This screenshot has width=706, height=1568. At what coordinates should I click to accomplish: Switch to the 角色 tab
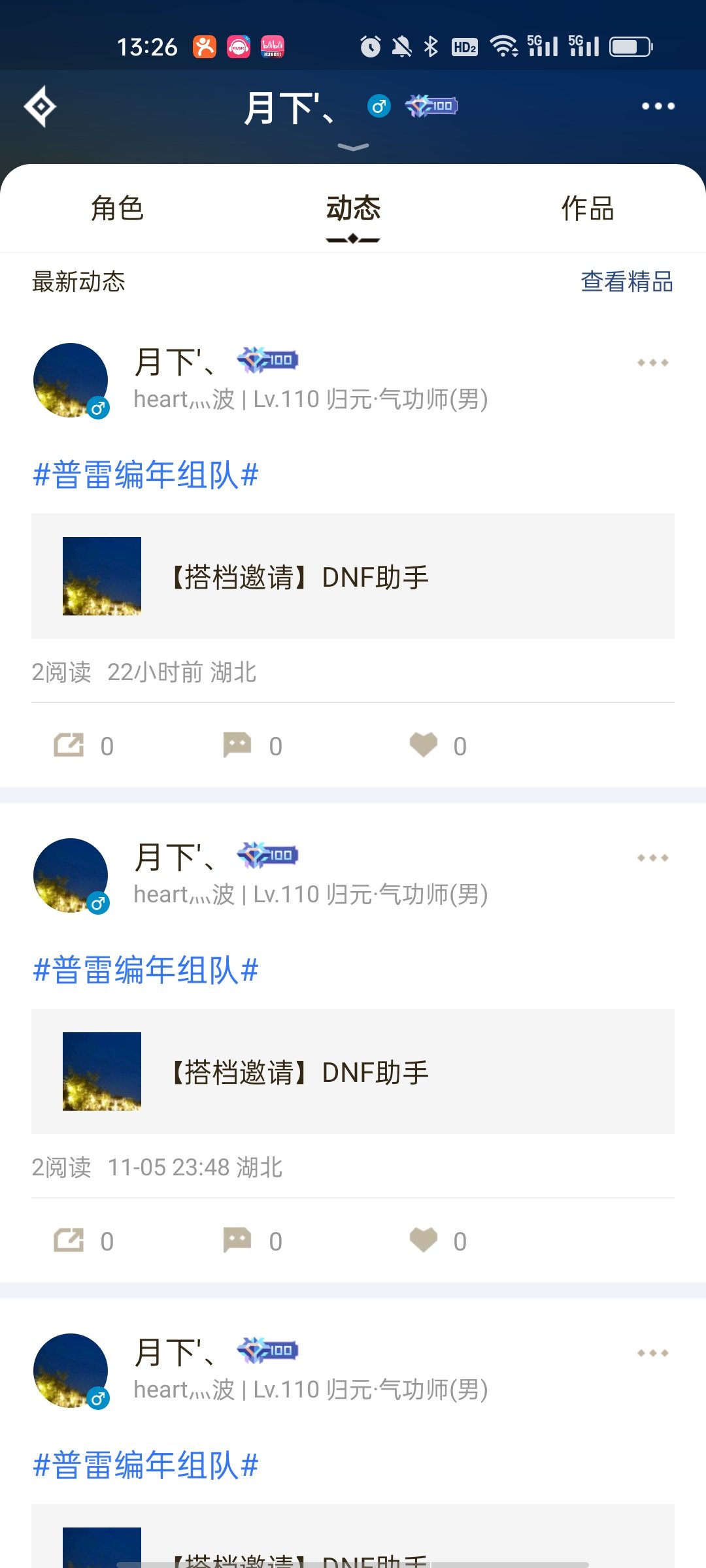point(118,209)
